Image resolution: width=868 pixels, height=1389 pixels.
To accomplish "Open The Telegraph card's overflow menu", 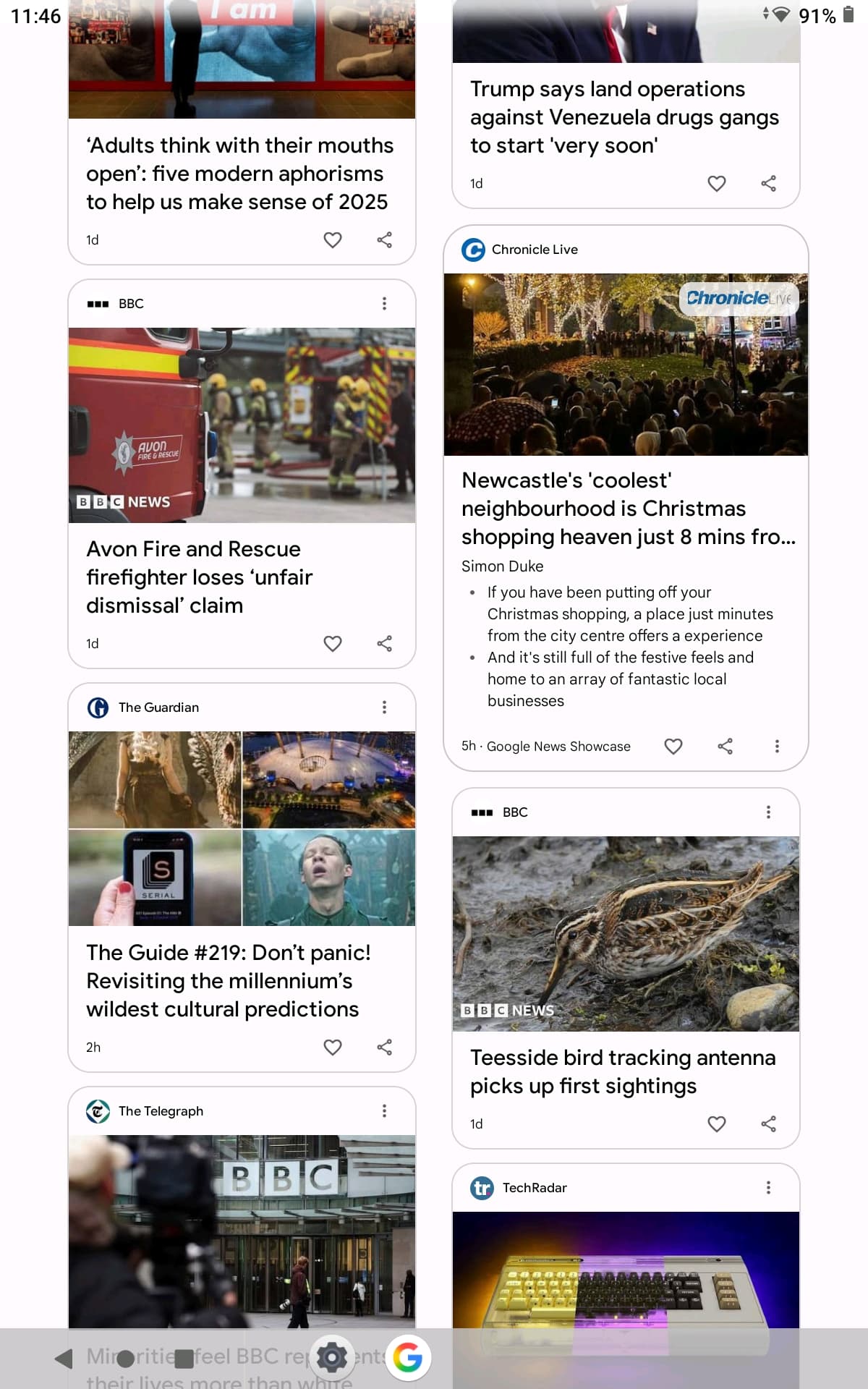I will 384,1111.
